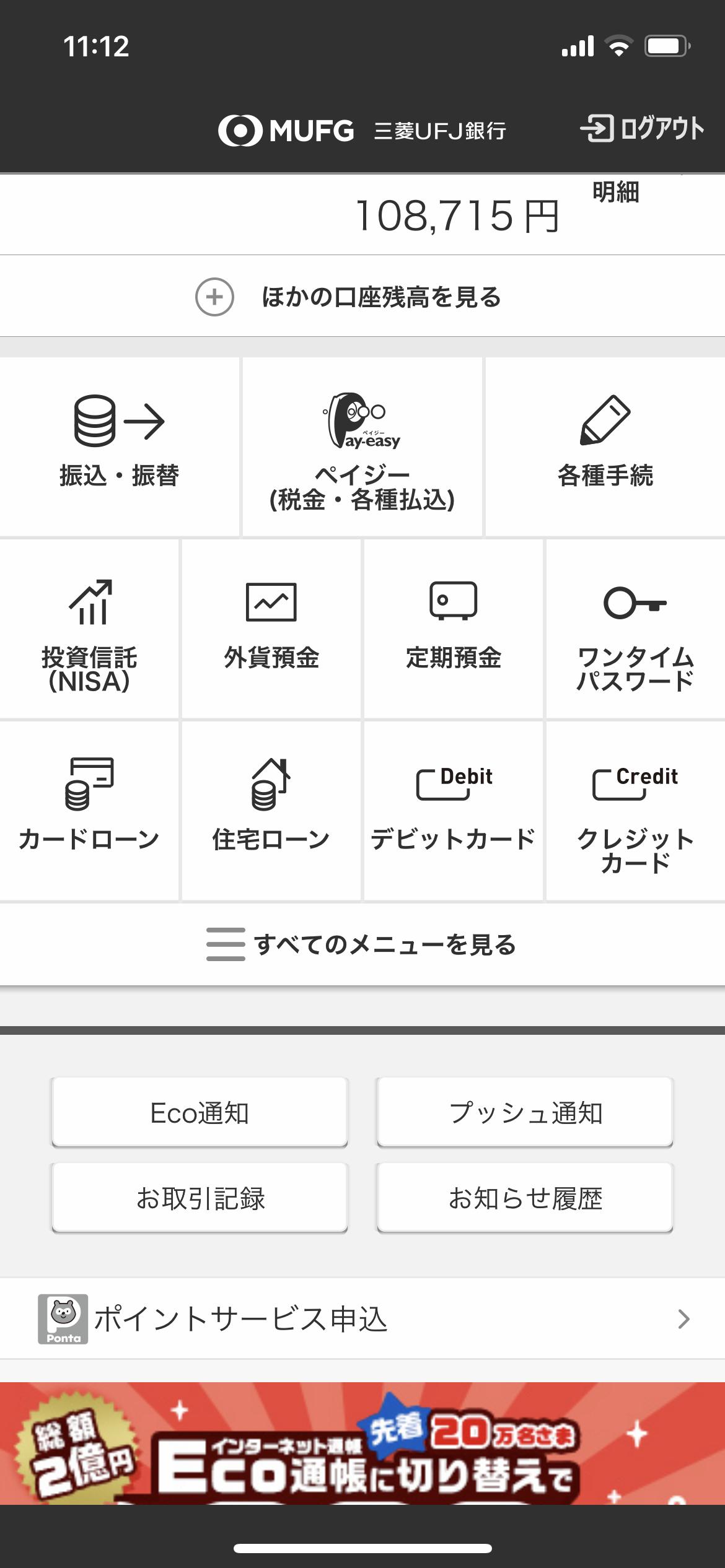The height and width of the screenshot is (1568, 725).
Task: Show すべてのメニューを見る
Action: [362, 945]
